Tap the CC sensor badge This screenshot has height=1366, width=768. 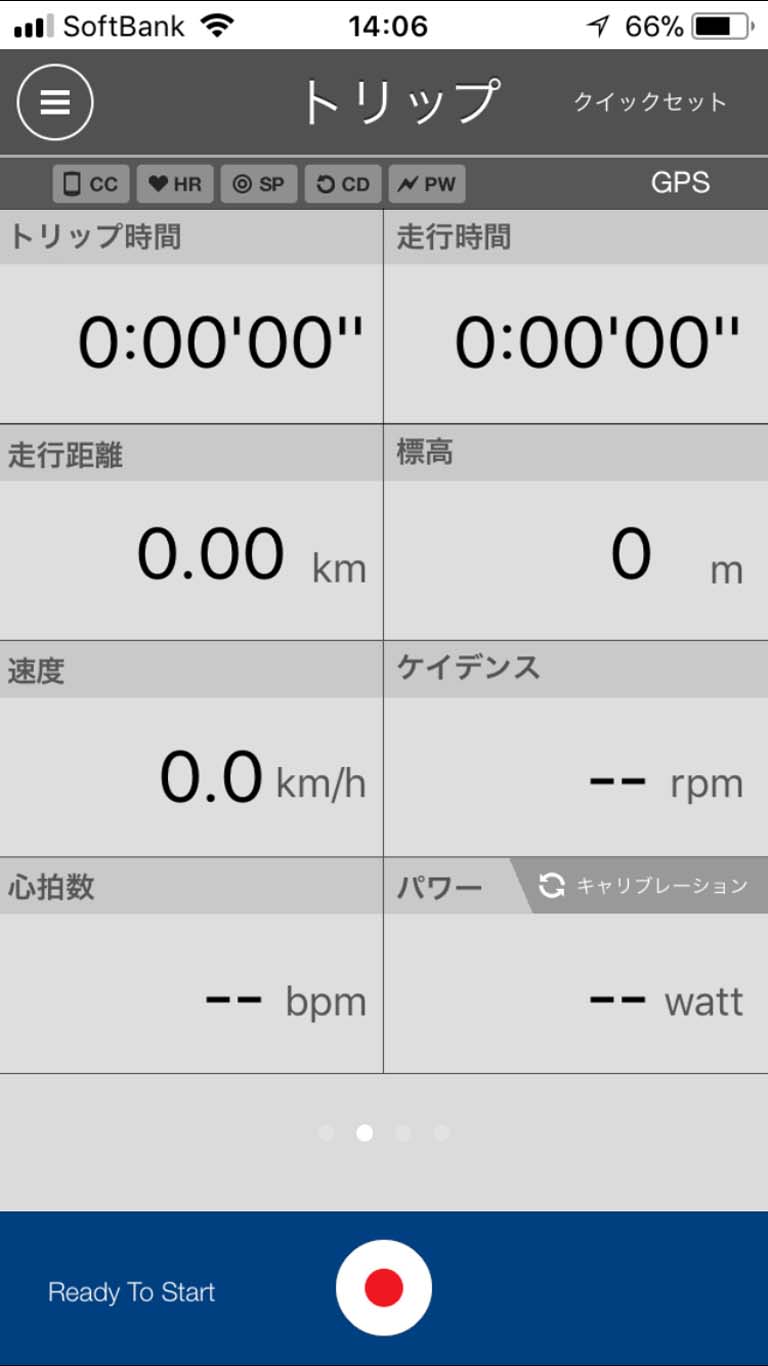click(x=91, y=184)
